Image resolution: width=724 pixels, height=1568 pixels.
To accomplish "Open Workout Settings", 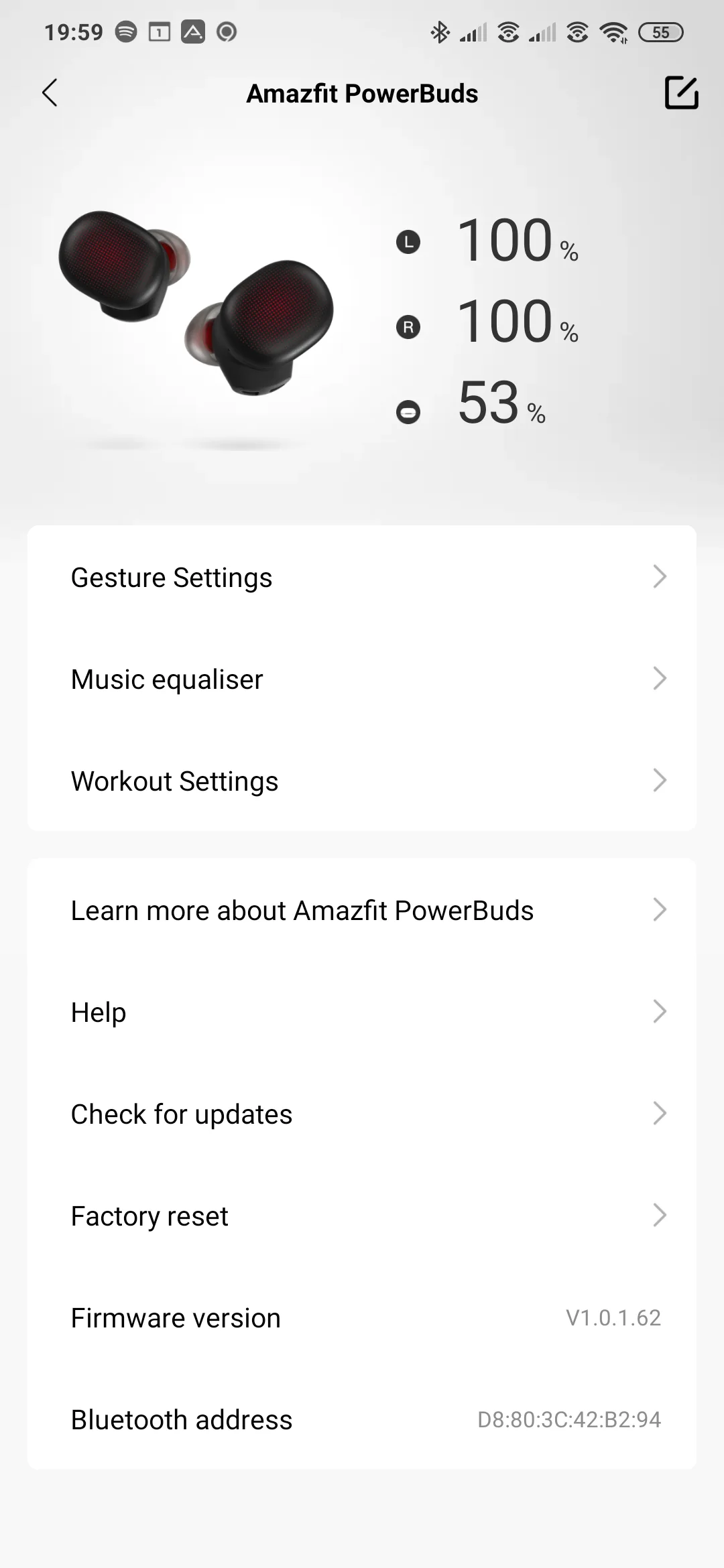I will pos(362,781).
